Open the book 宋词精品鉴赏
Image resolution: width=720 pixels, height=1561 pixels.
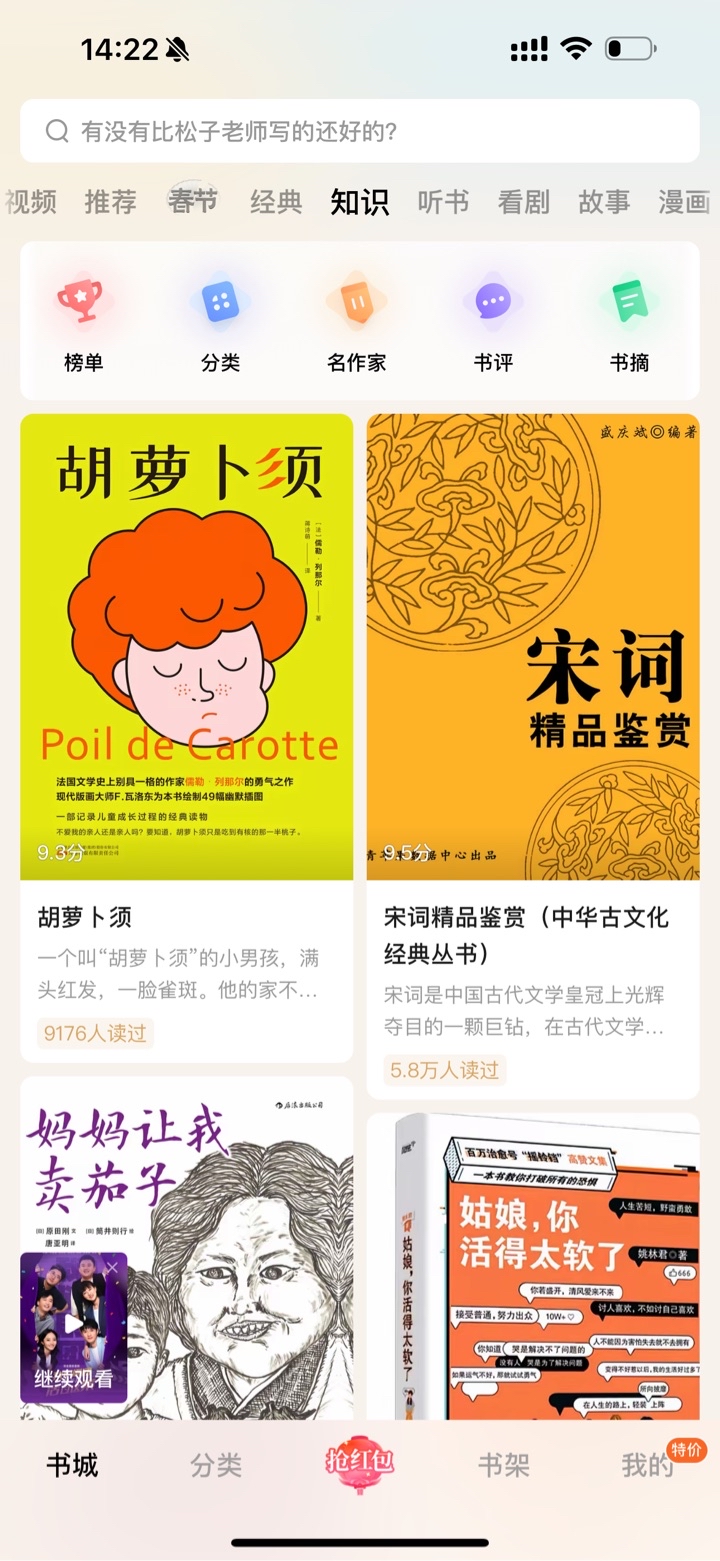[533, 756]
